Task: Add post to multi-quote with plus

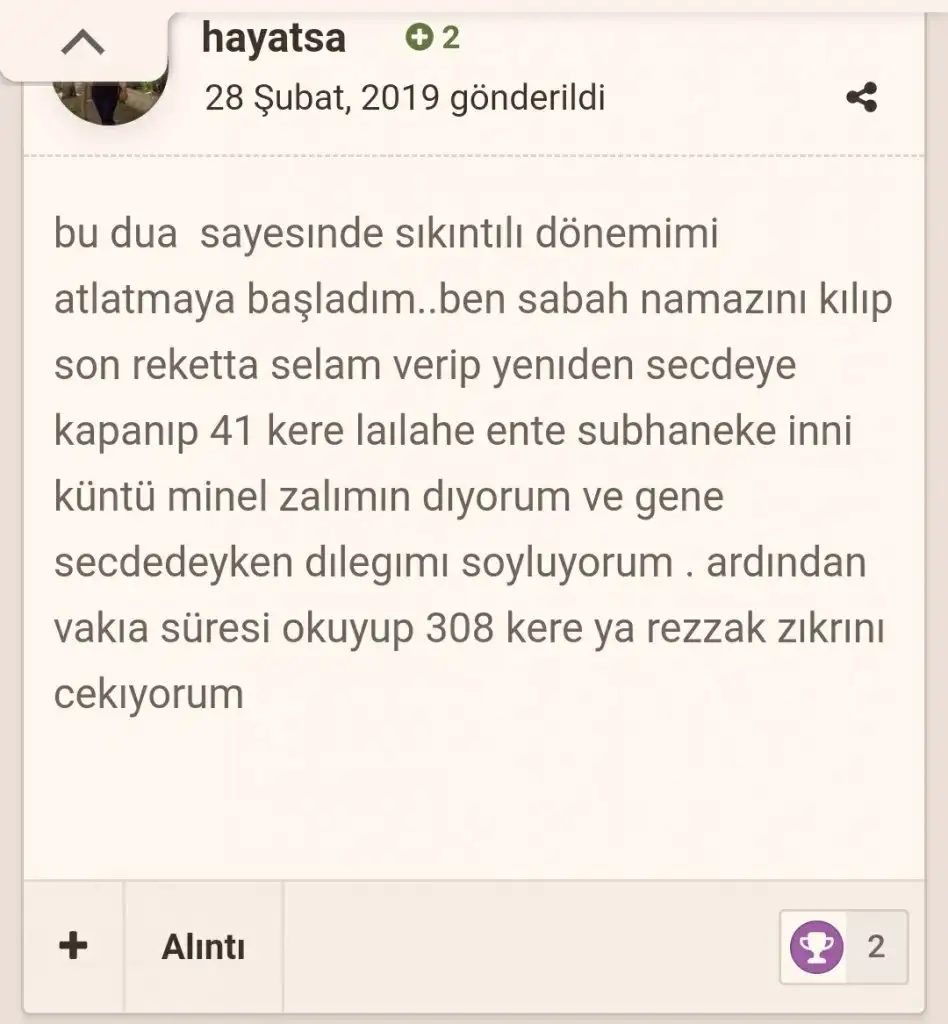Action: click(x=73, y=946)
